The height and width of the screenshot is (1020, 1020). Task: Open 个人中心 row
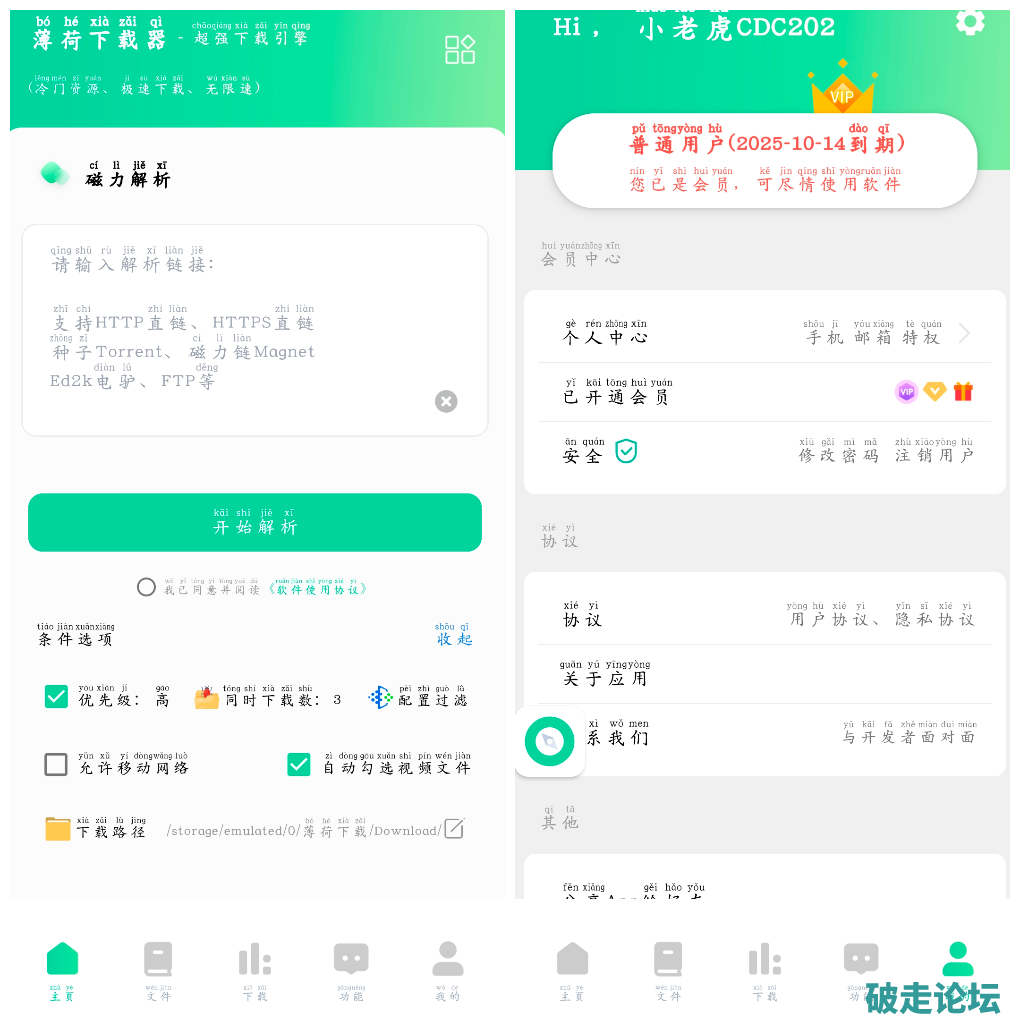[765, 334]
